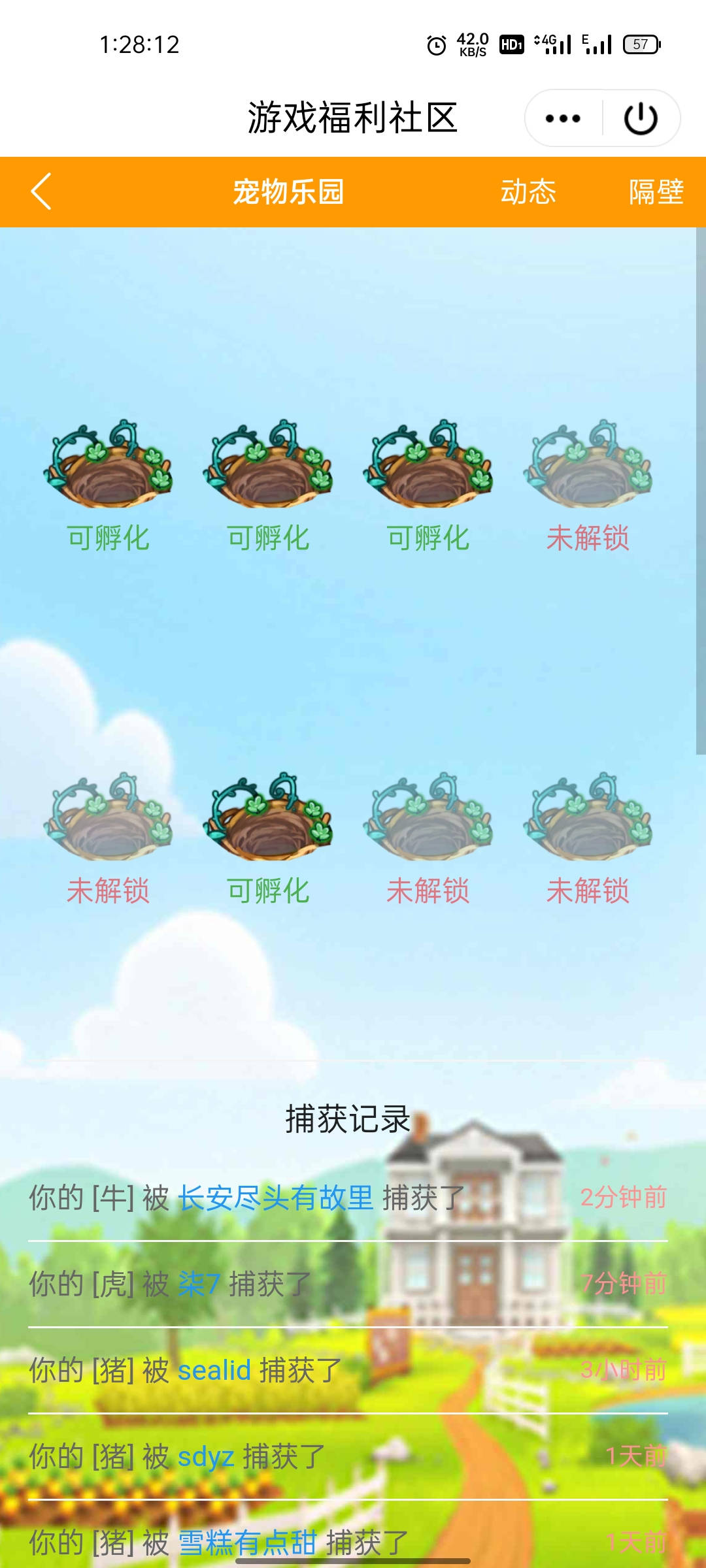
Task: Open sealid's profile link
Action: point(214,1371)
